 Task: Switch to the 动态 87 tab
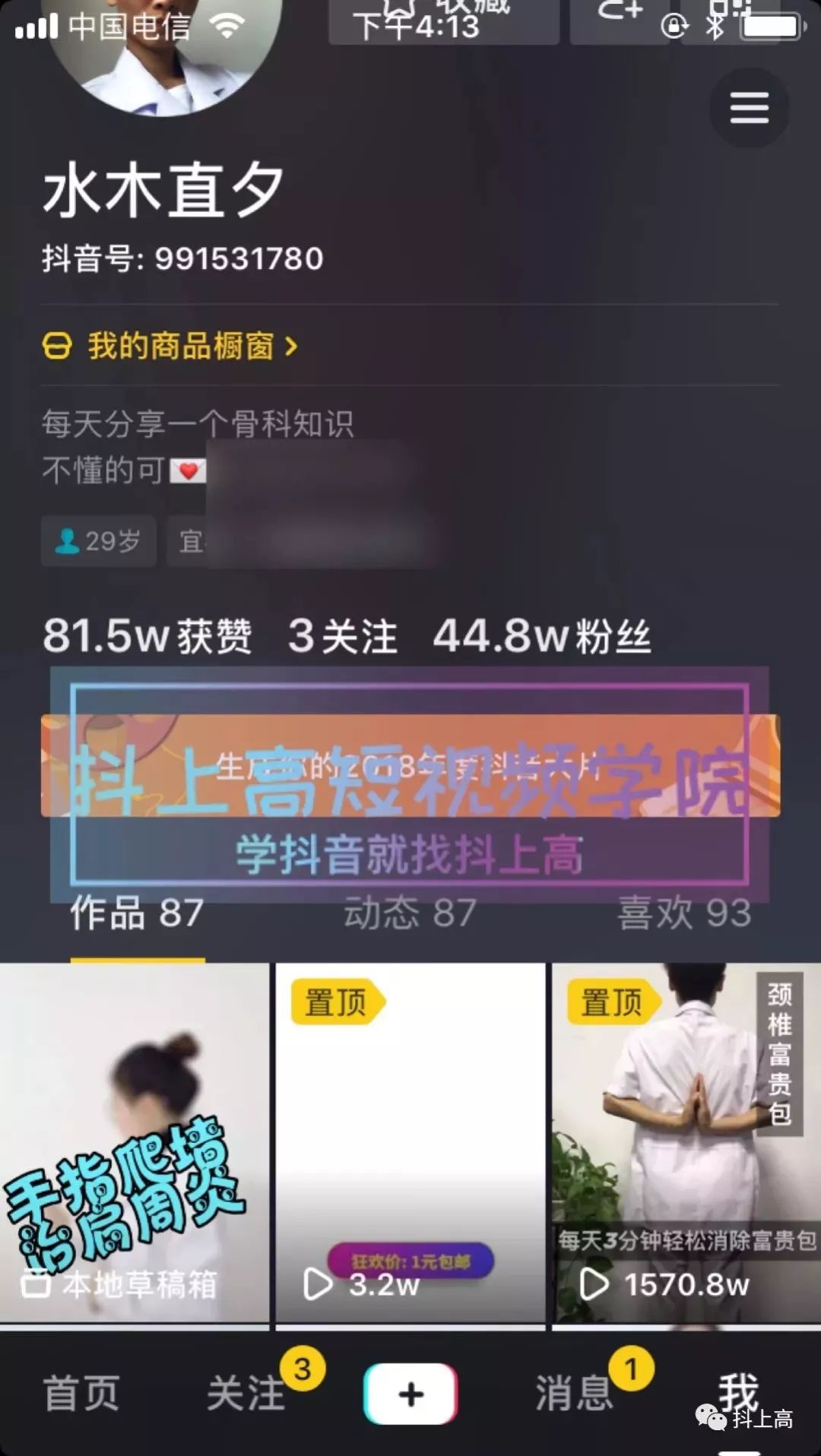(410, 913)
